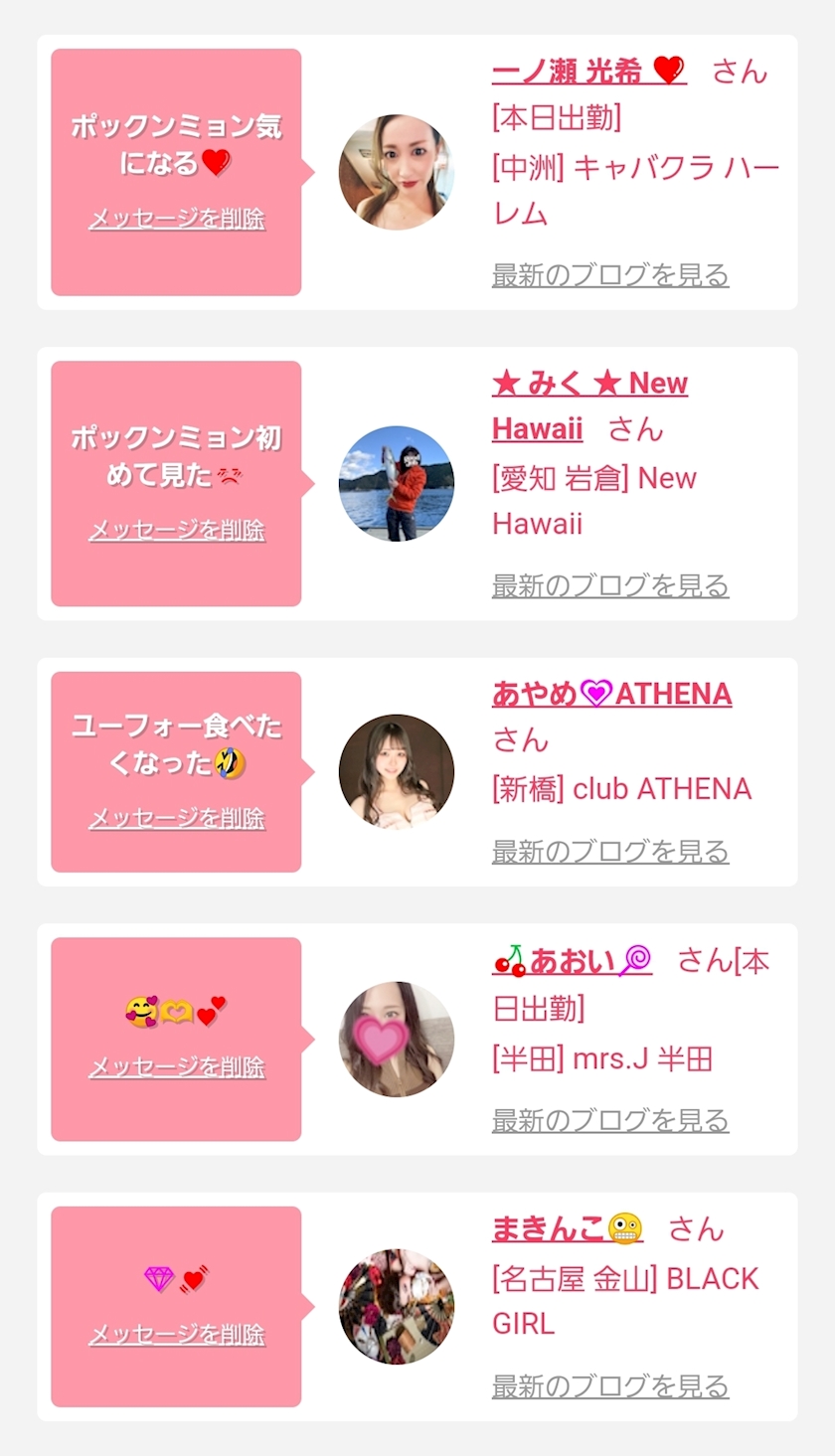Open まきんこ's profile link
Screen dimensions: 835x1456
click(568, 1229)
